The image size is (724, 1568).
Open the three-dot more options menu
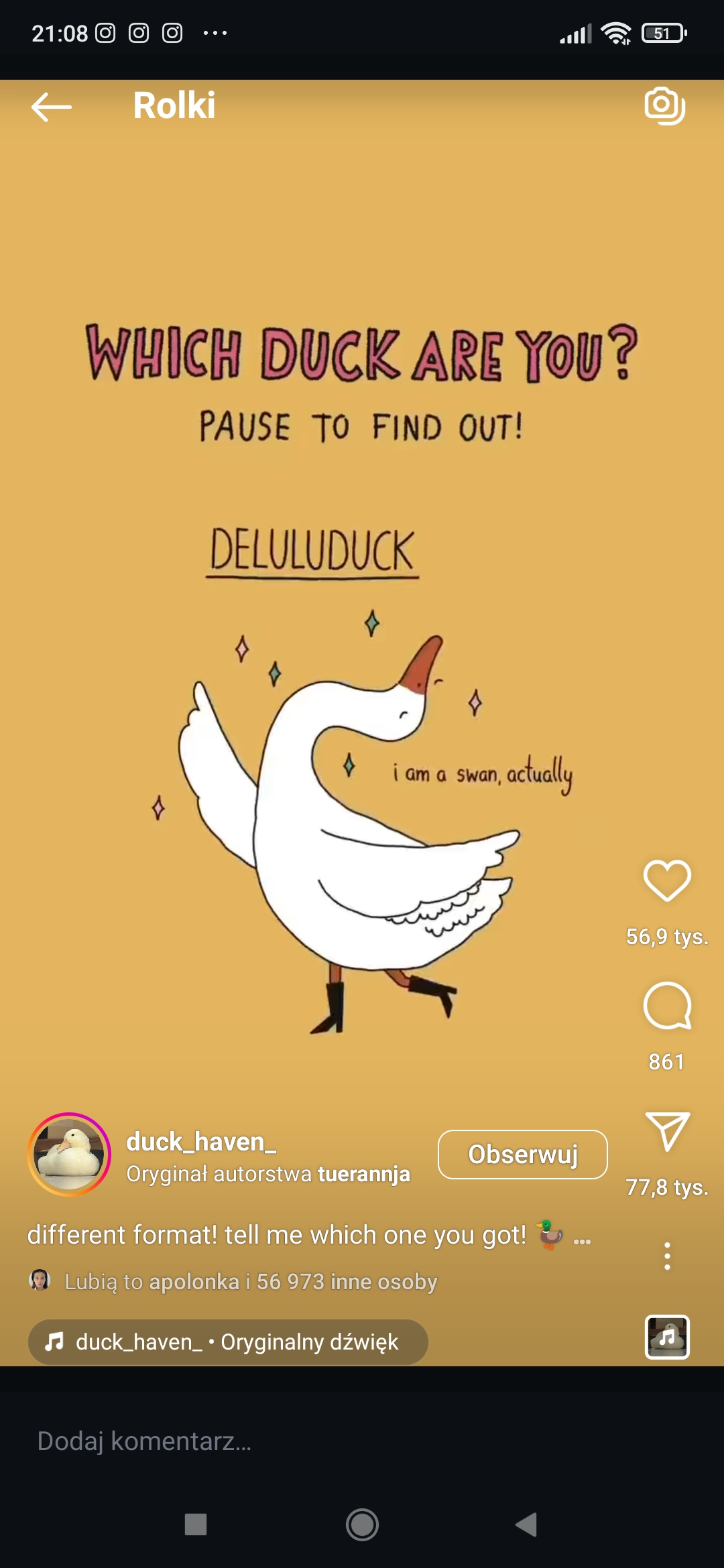667,1256
